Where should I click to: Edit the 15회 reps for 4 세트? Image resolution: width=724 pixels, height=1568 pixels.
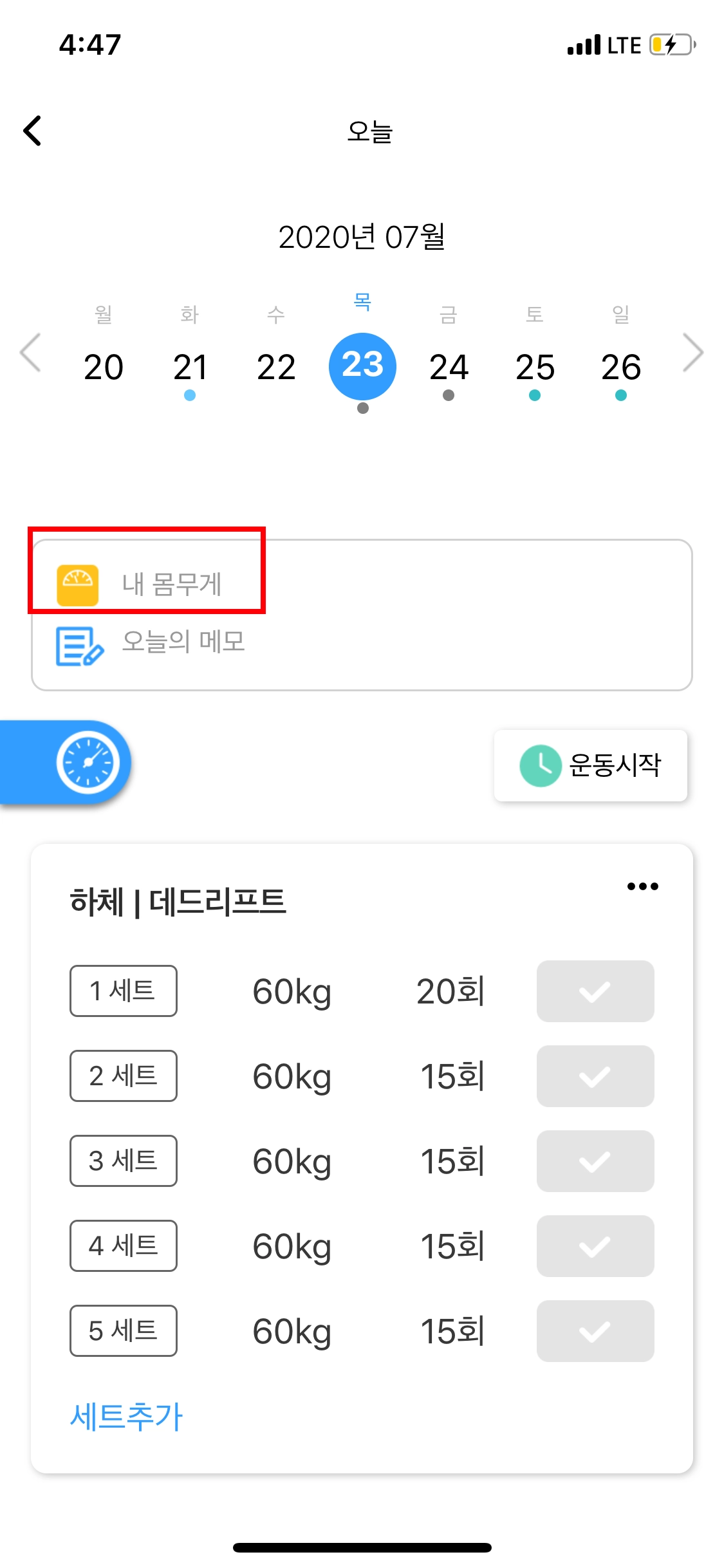coord(452,1247)
